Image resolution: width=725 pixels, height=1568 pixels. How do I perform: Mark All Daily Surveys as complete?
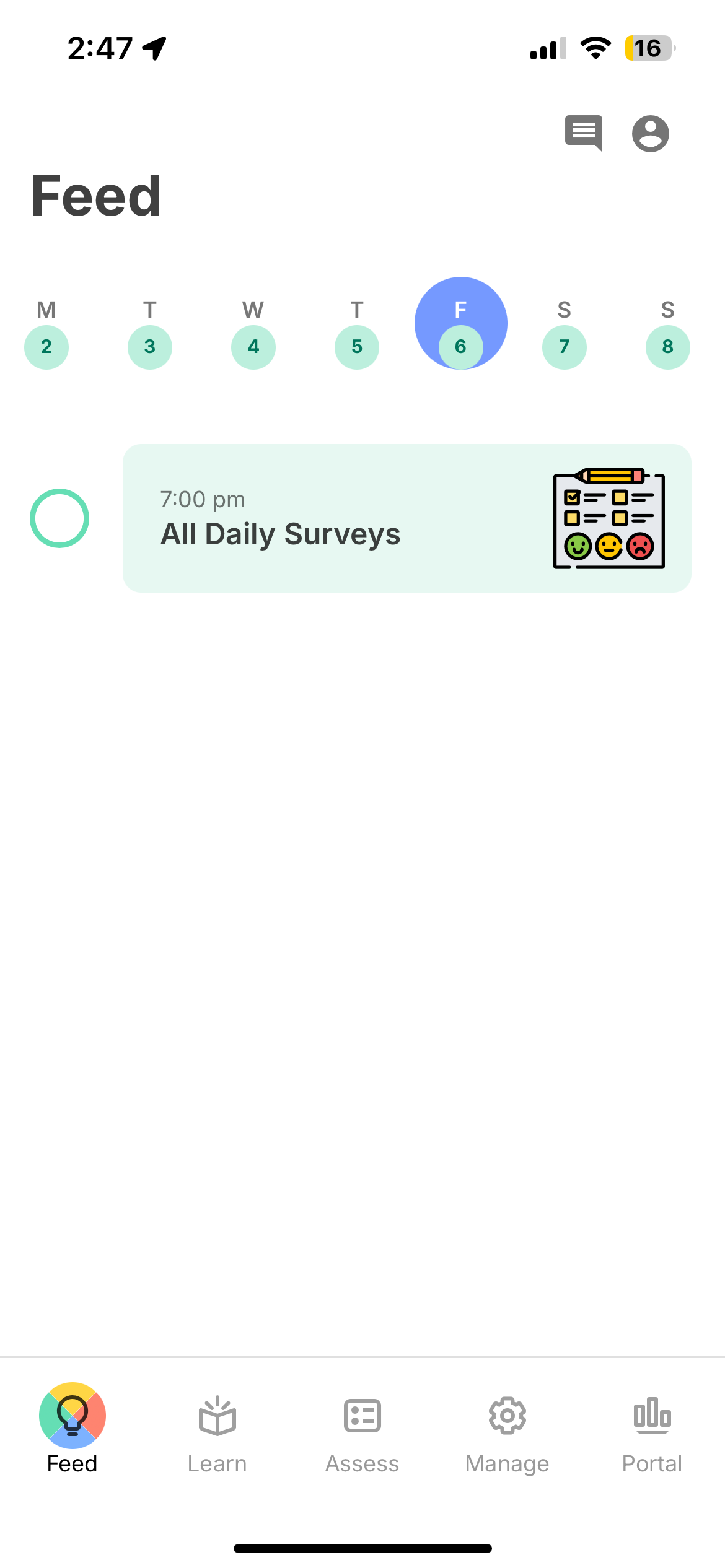point(60,518)
